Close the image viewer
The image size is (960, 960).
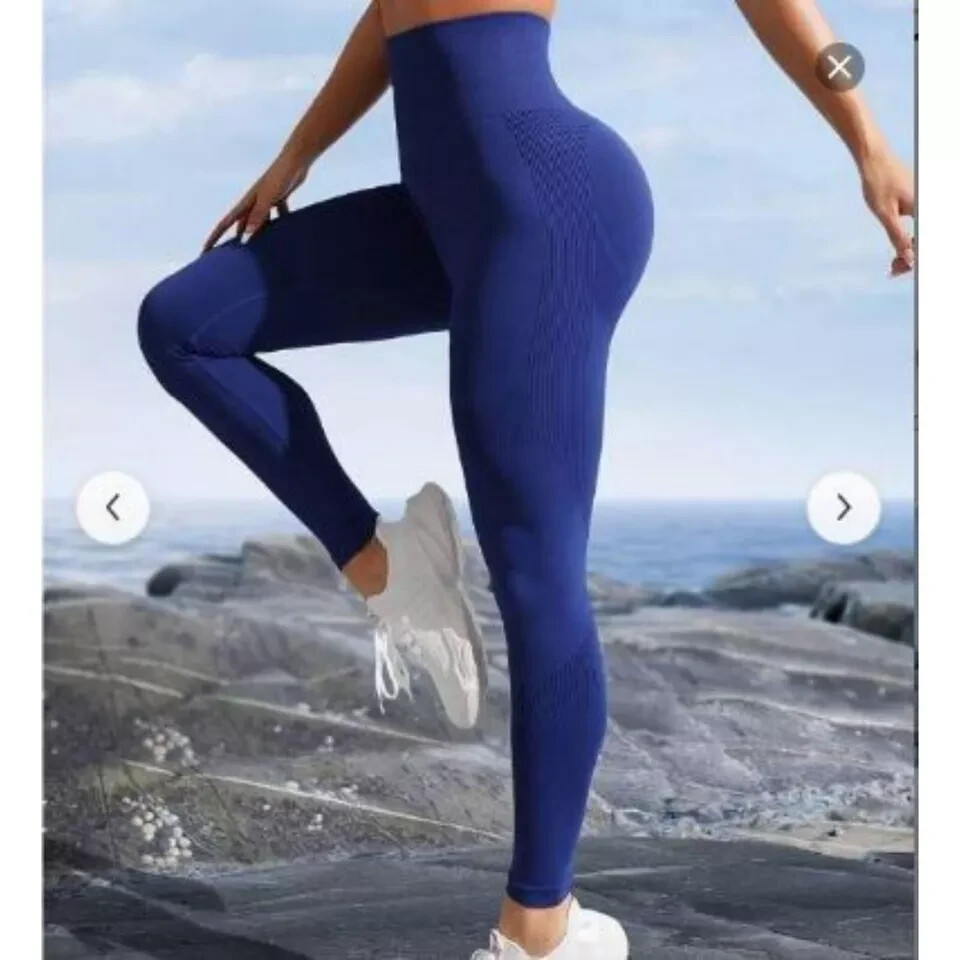[x=839, y=68]
